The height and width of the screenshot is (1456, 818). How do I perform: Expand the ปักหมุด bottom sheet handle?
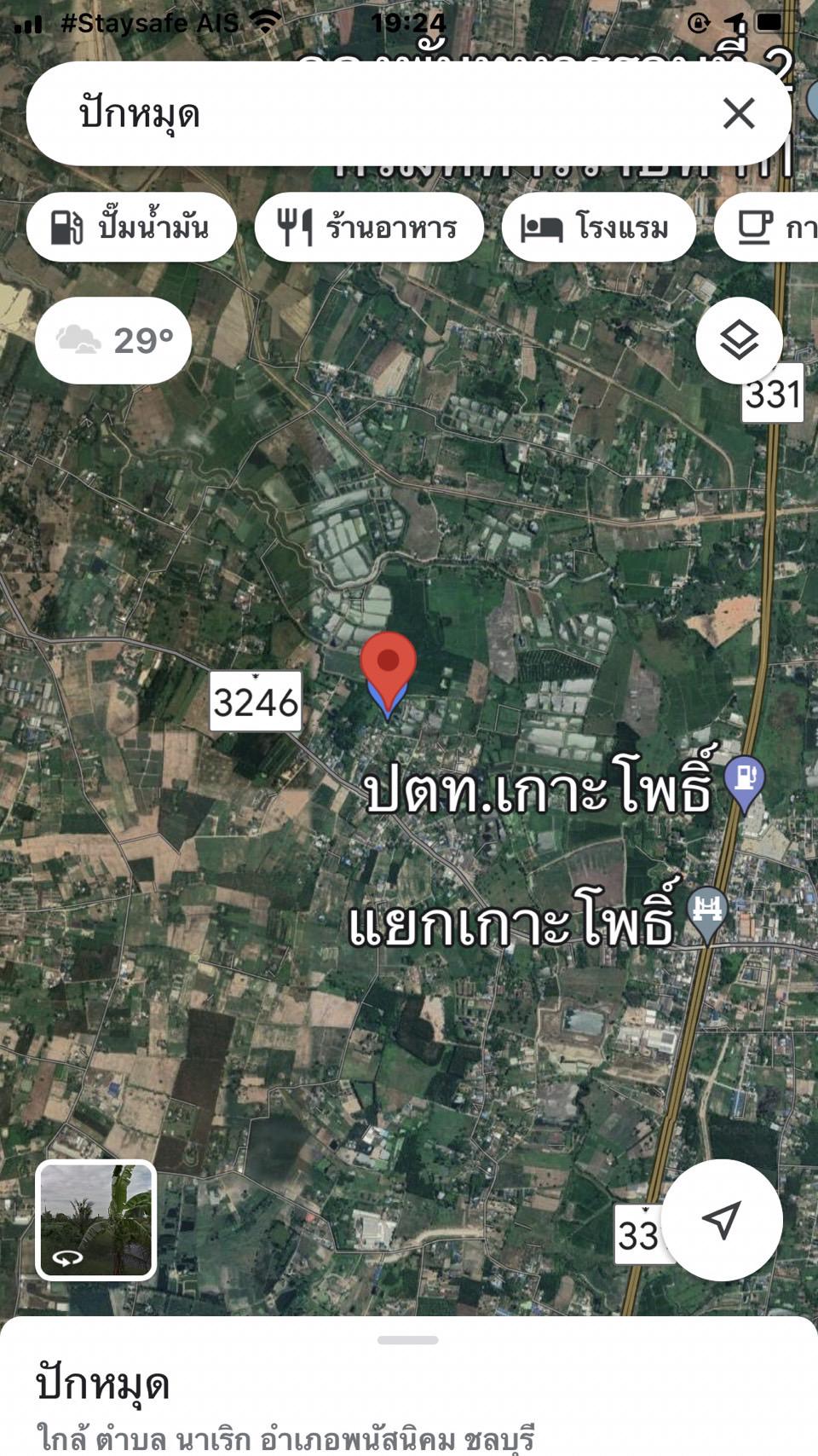click(408, 1340)
